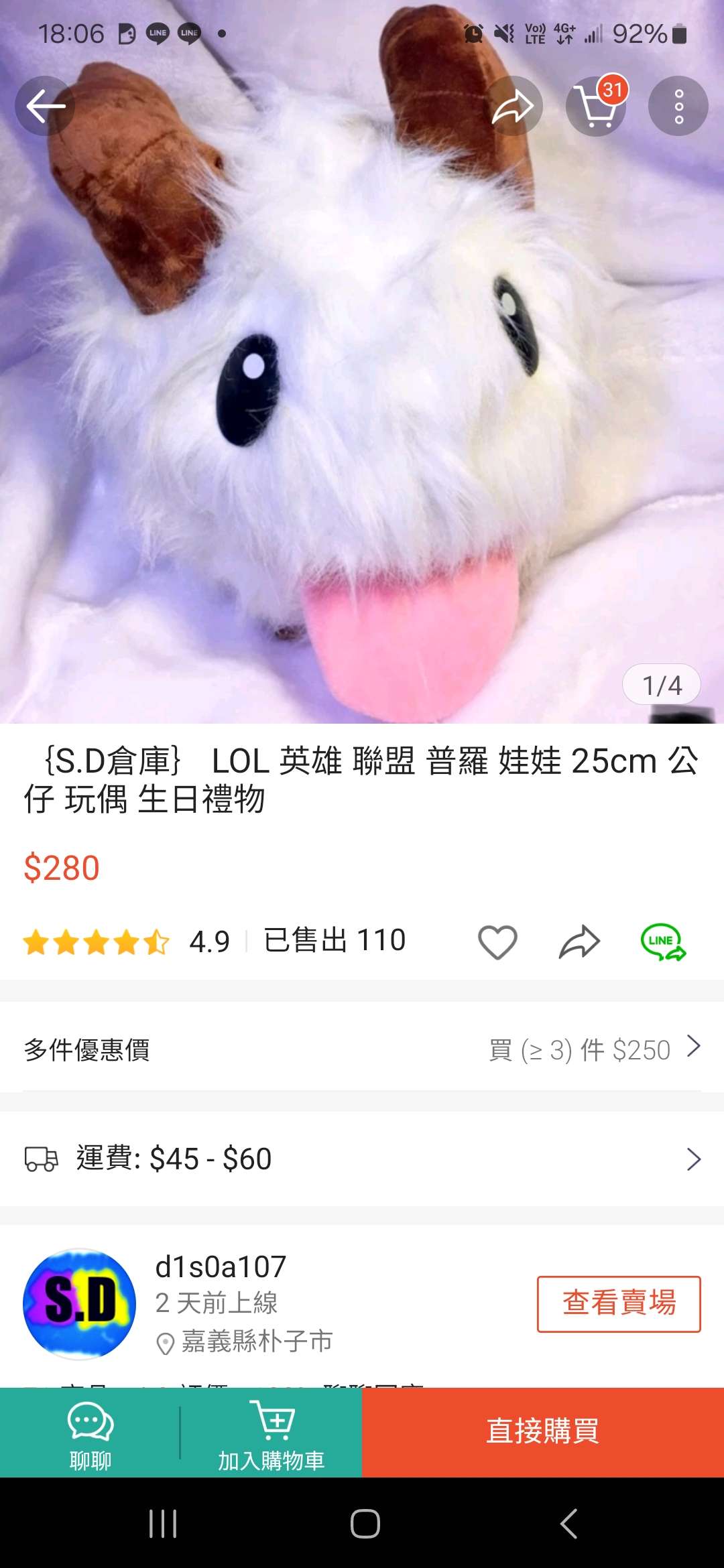The width and height of the screenshot is (724, 1568).
Task: Open 多件優惠價 bulk discount details
Action: pyautogui.click(x=362, y=1049)
